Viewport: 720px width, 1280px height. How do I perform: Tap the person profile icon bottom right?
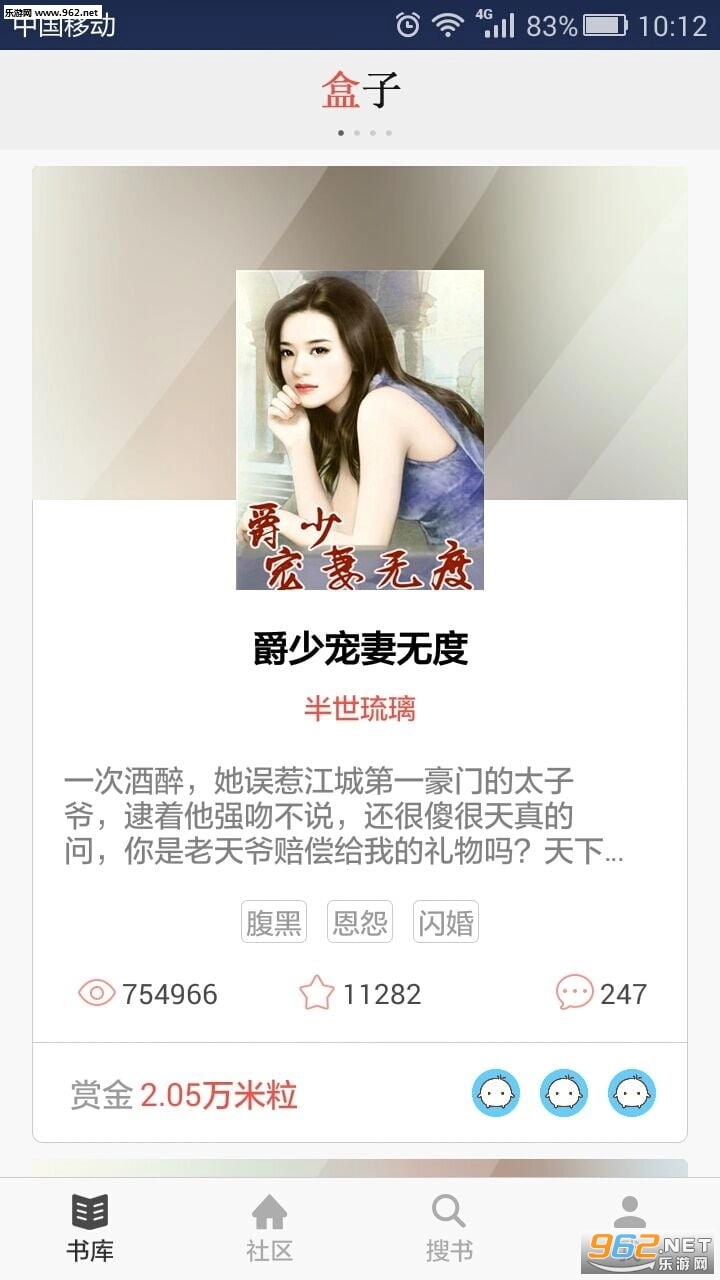pos(629,1213)
